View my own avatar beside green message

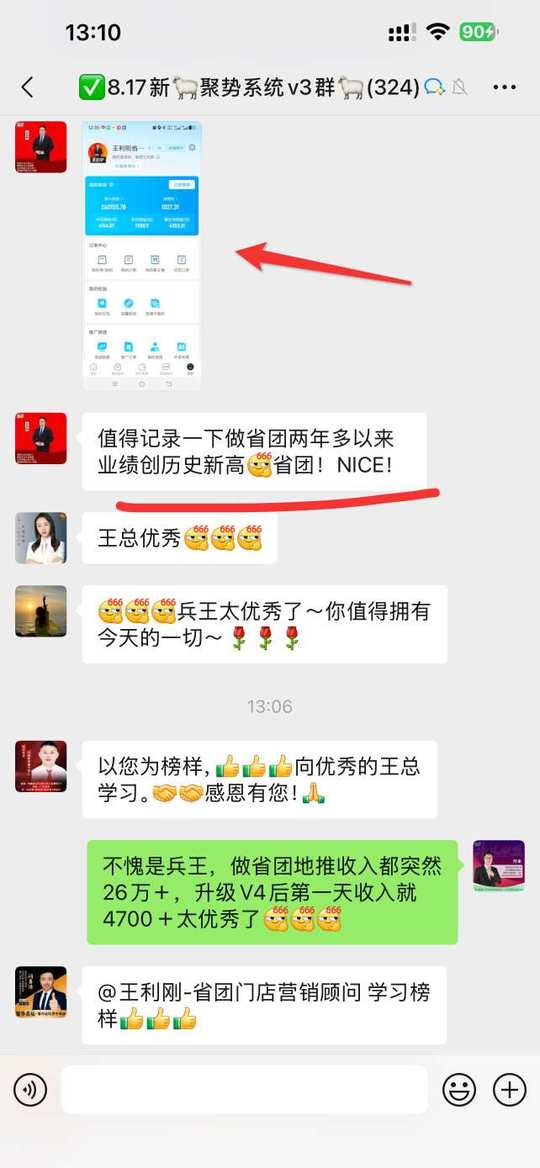point(499,866)
